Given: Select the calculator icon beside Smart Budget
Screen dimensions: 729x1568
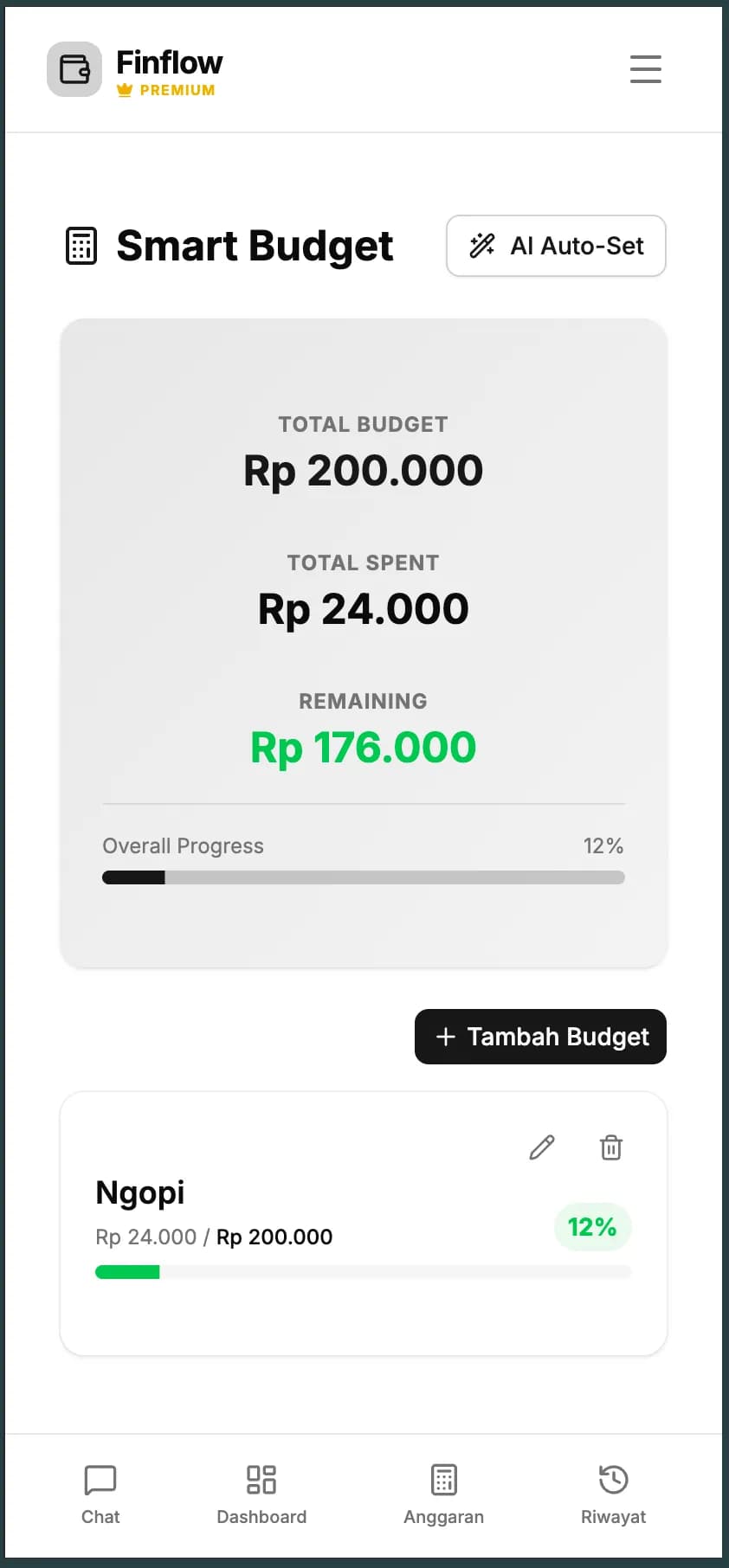Looking at the screenshot, I should pos(81,246).
